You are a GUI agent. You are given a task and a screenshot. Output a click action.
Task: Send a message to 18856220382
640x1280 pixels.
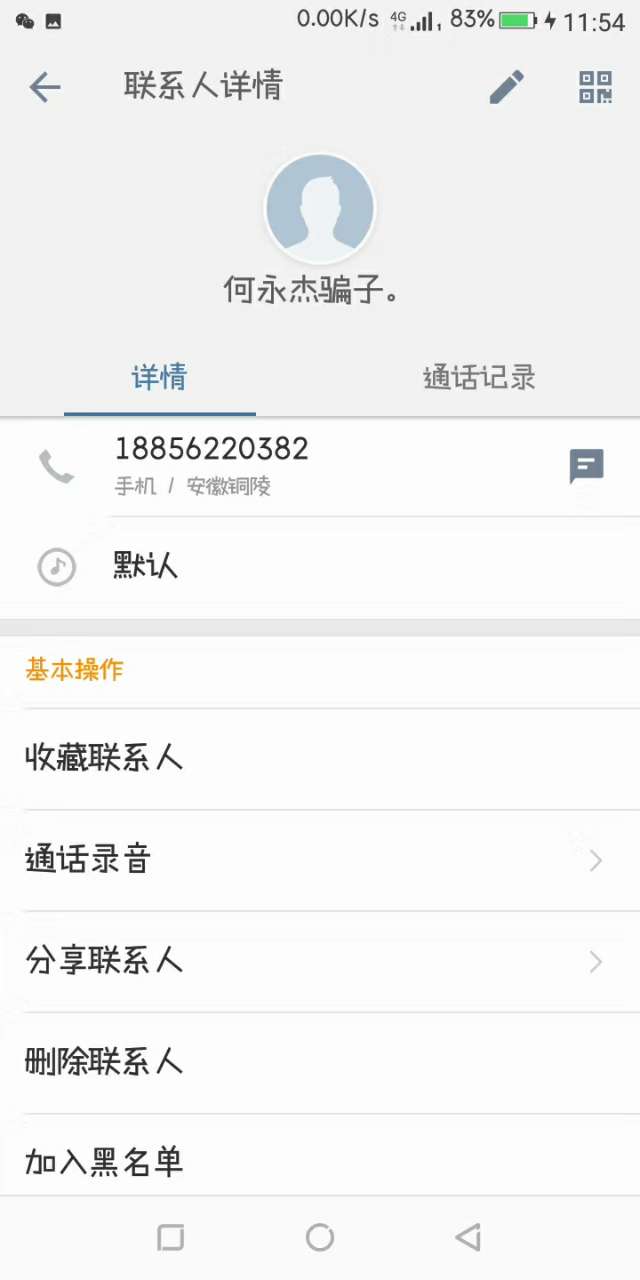[587, 466]
